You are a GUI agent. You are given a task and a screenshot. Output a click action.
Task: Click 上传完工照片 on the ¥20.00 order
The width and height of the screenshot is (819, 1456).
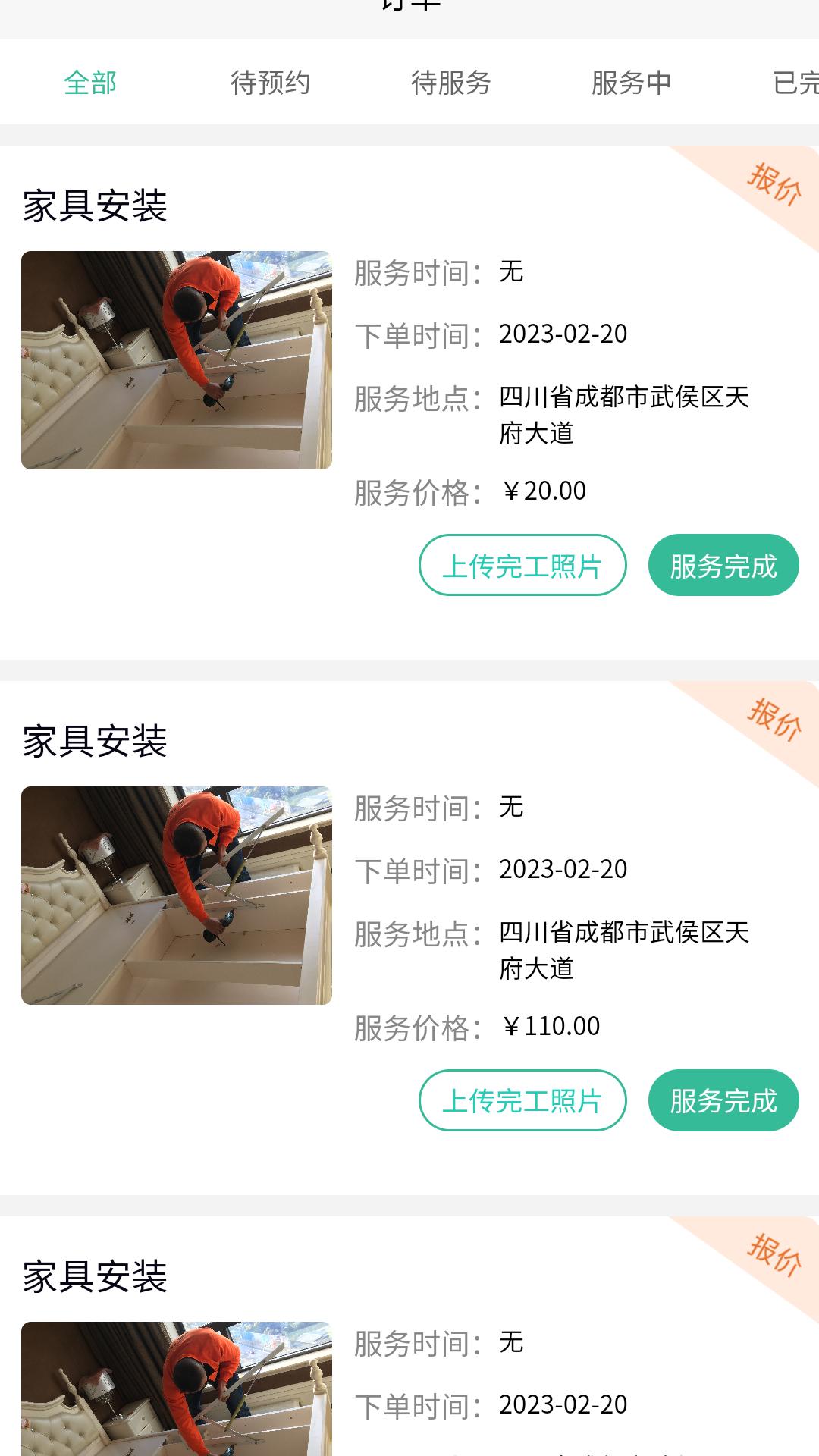[x=524, y=565]
